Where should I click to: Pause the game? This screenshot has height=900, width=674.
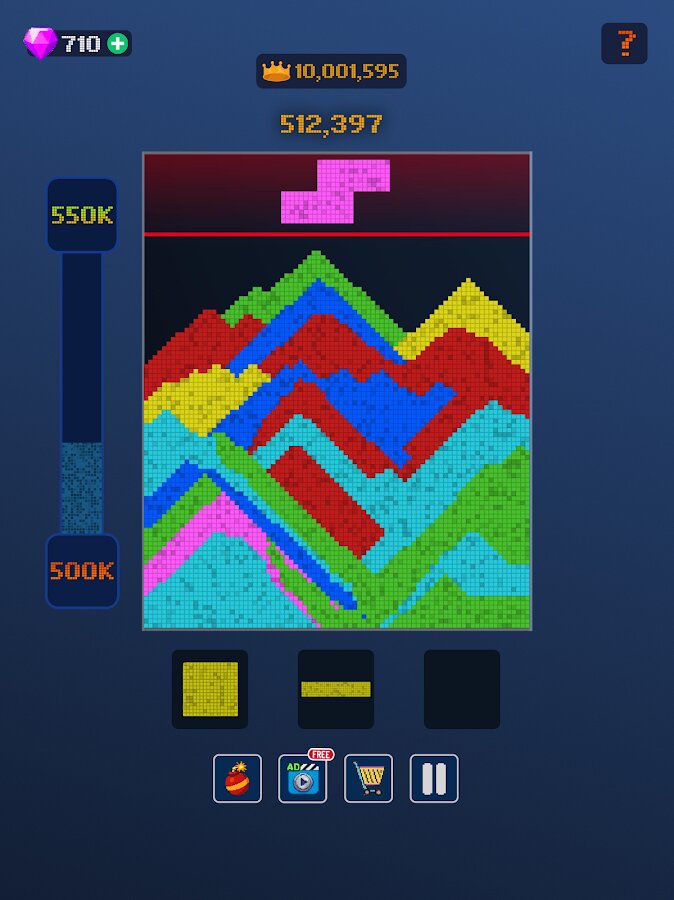[x=434, y=778]
